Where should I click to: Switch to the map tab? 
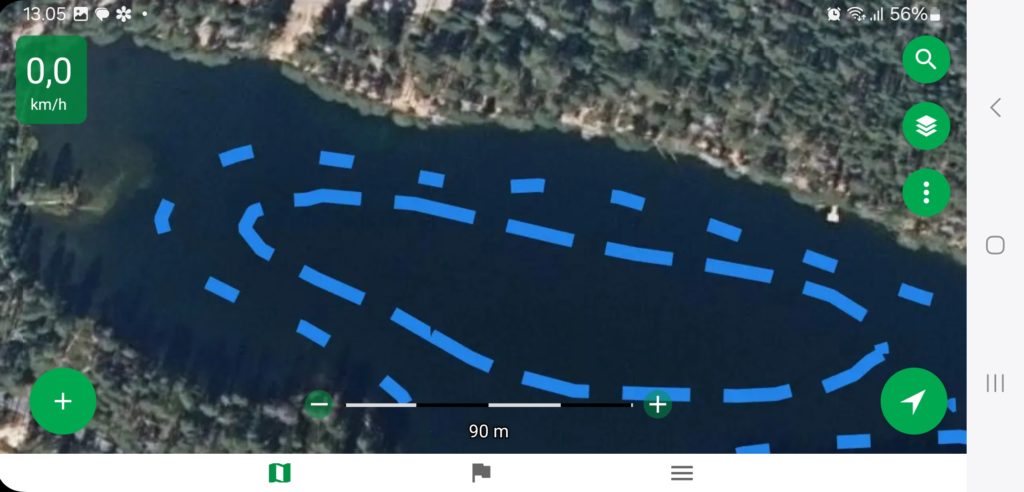point(280,473)
